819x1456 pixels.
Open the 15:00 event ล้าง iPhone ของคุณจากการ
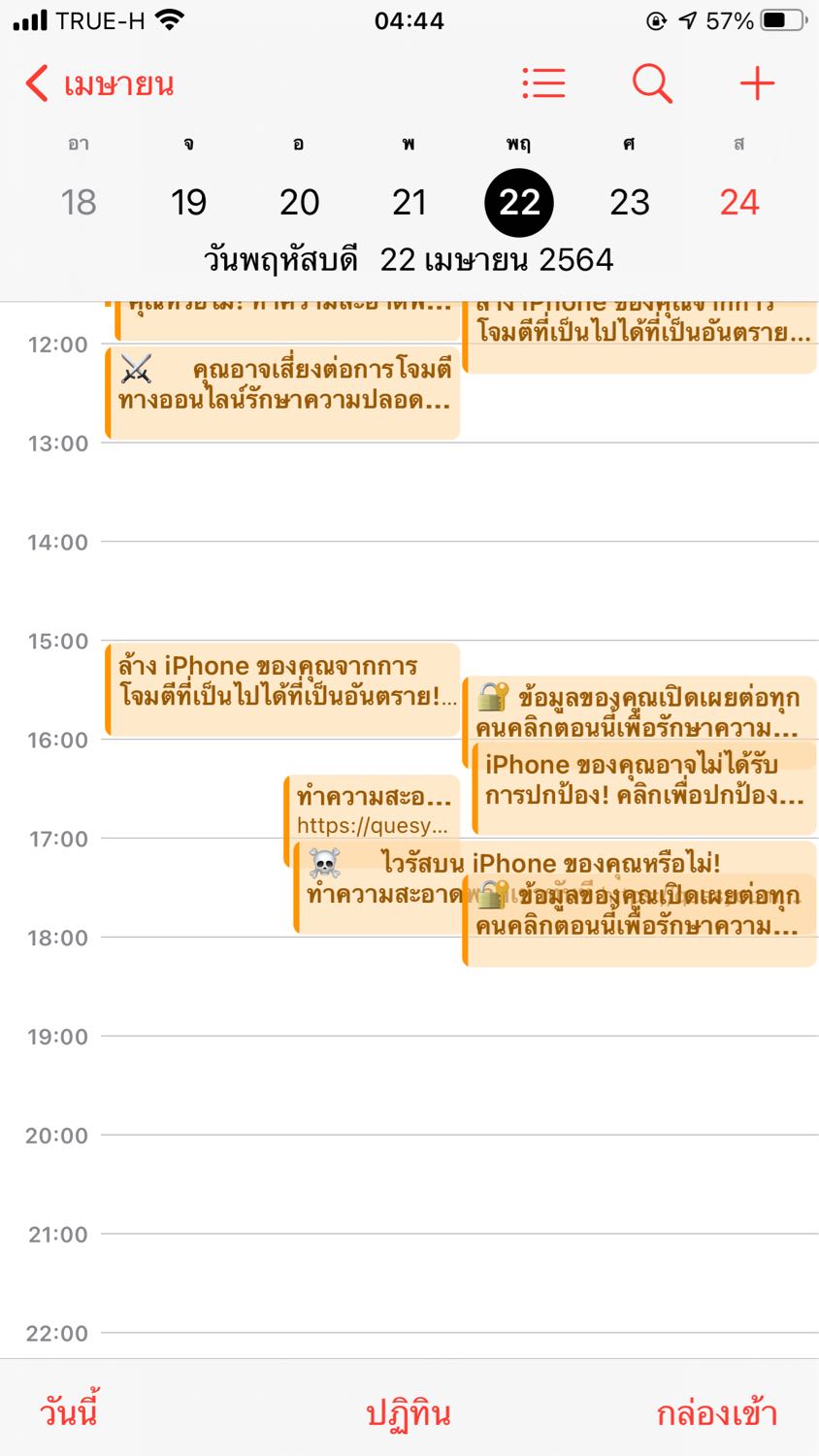(x=282, y=689)
